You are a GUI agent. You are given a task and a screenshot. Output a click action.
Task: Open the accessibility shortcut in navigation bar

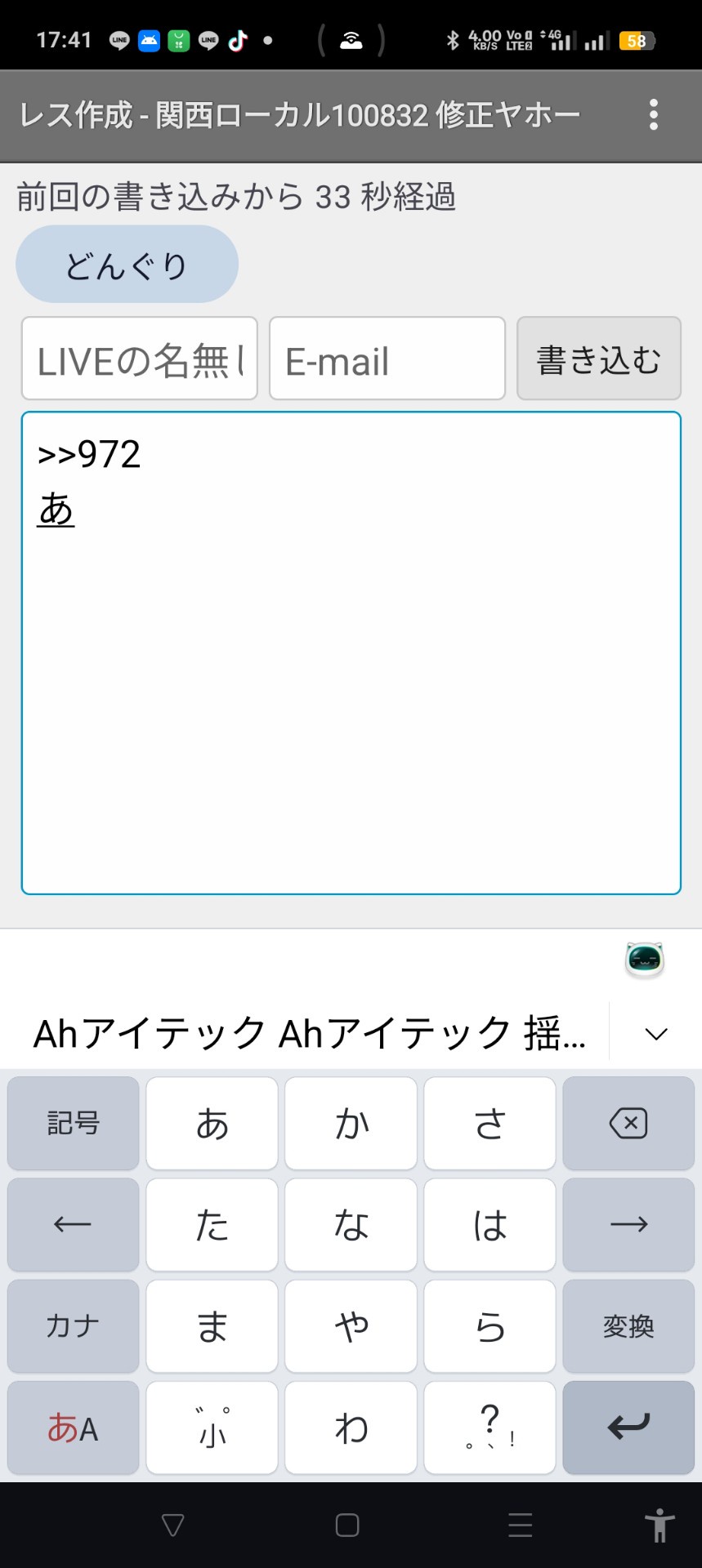coord(659,1525)
